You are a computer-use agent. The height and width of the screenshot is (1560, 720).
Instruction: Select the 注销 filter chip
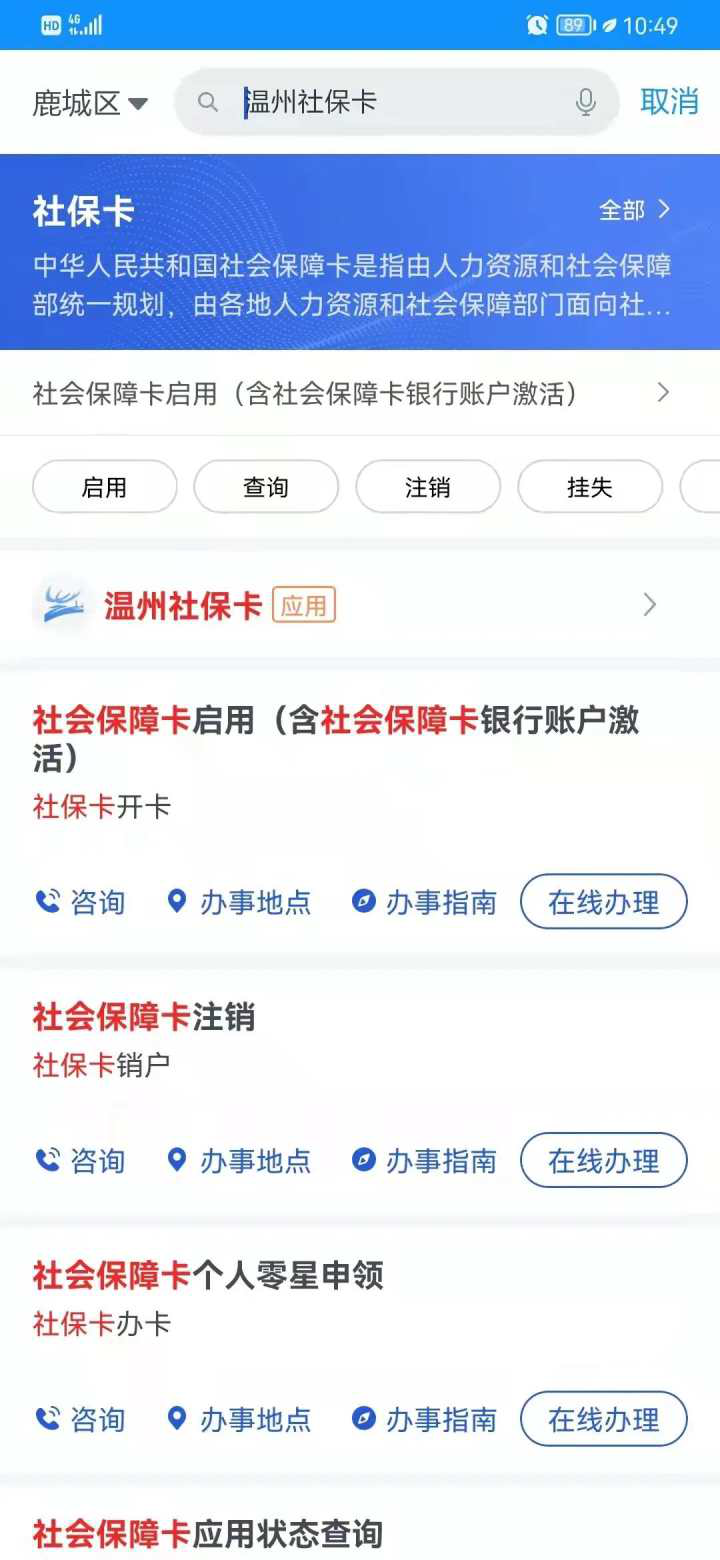click(428, 488)
